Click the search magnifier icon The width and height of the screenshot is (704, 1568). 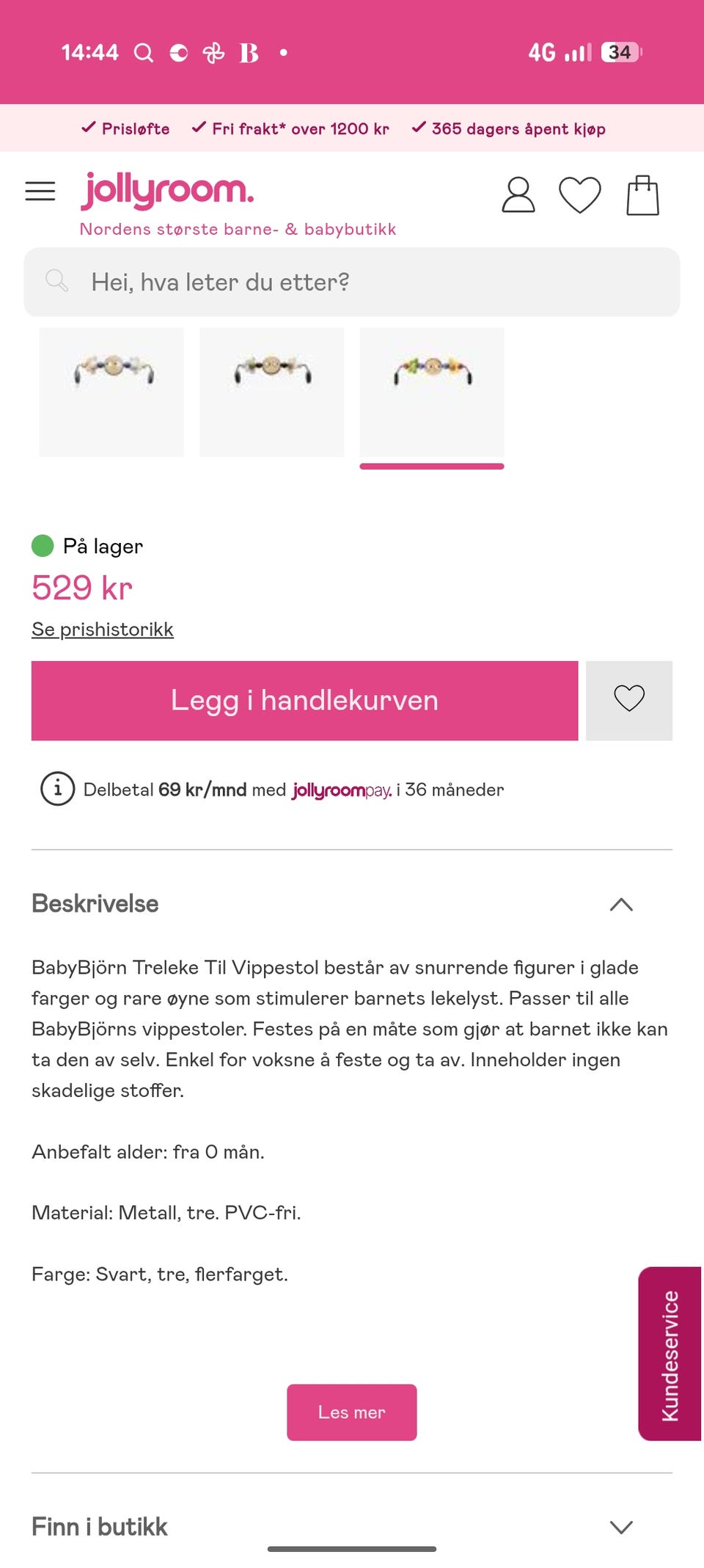56,280
